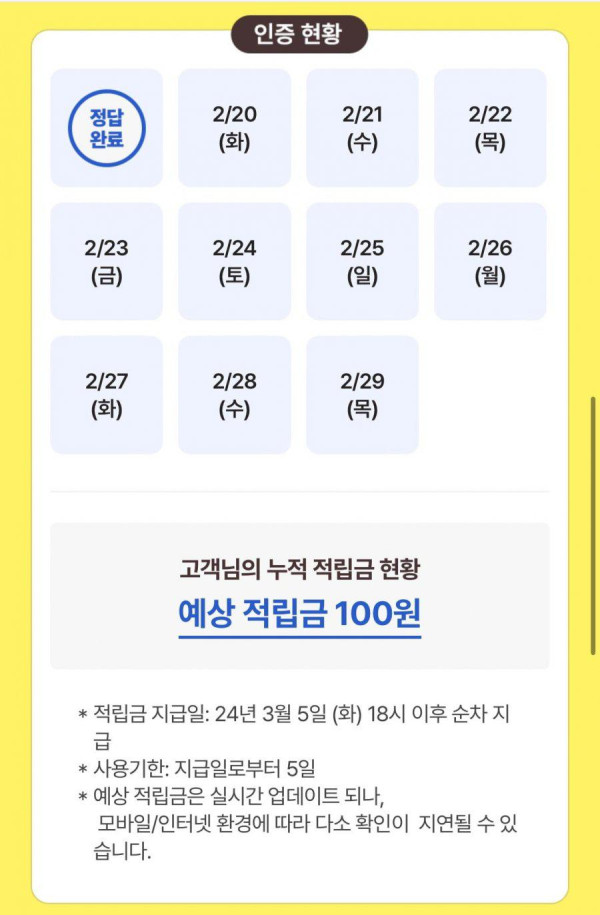
Task: Open the 2/21 (수) date tile
Action: point(362,128)
